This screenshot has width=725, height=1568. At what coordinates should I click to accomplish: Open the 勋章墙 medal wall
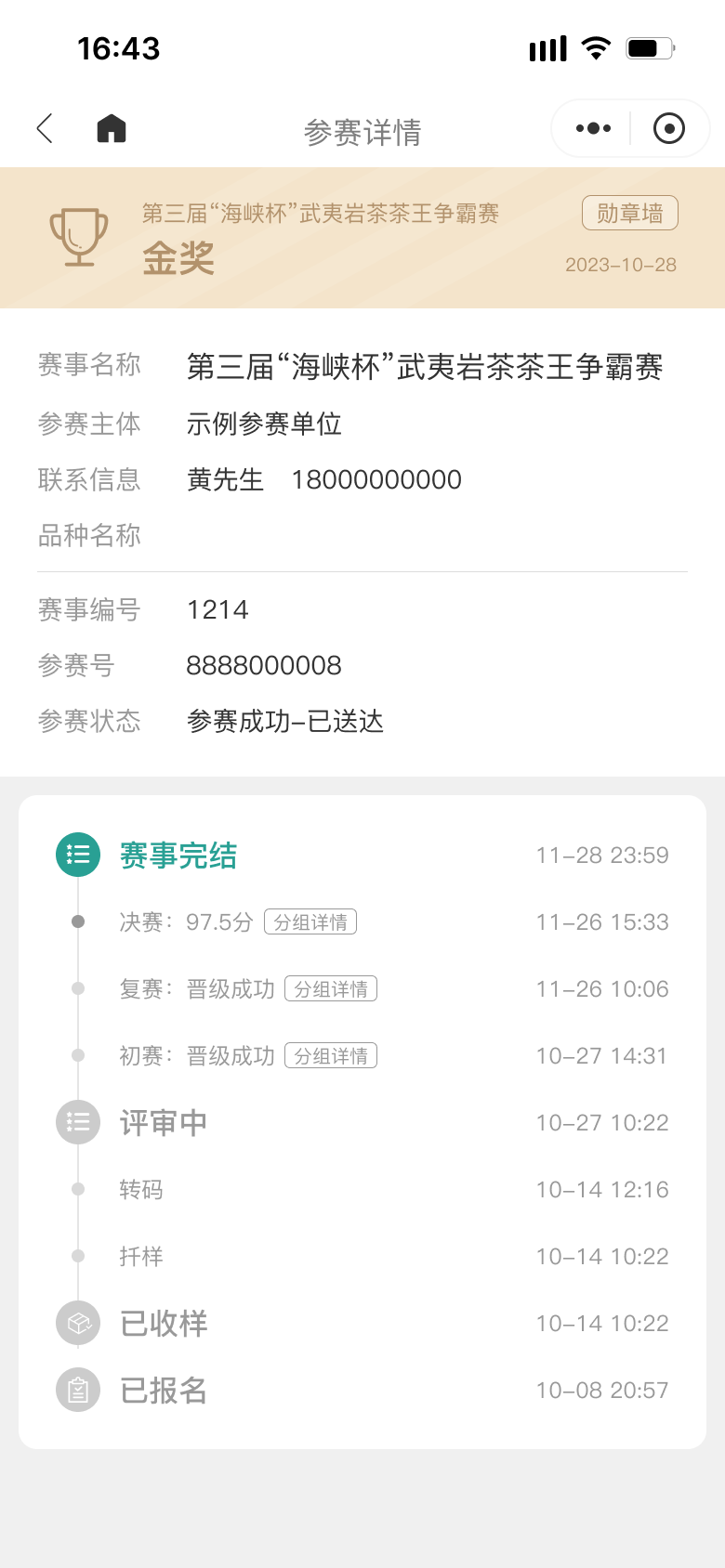[629, 213]
